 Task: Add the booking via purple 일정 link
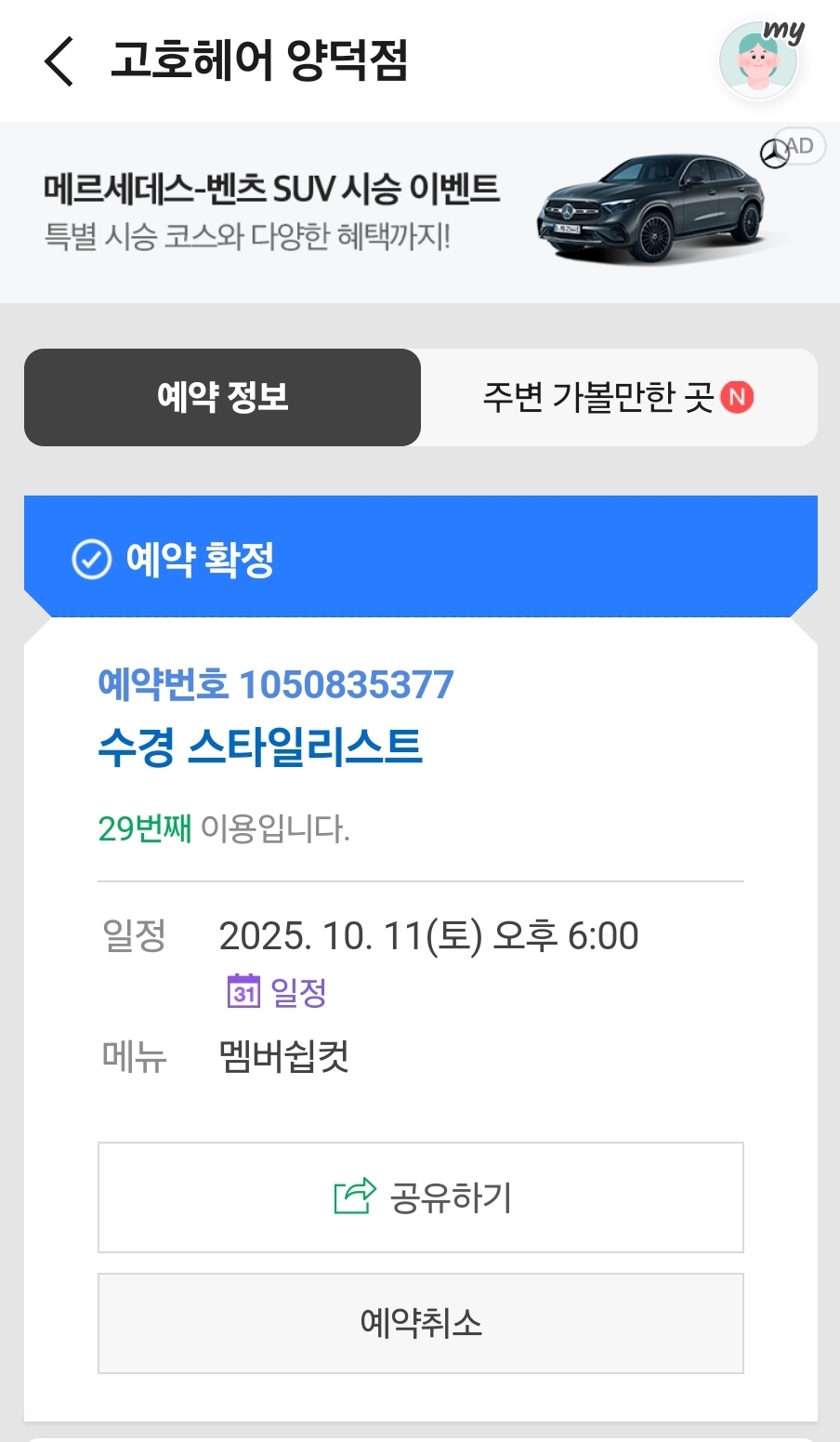tap(278, 992)
